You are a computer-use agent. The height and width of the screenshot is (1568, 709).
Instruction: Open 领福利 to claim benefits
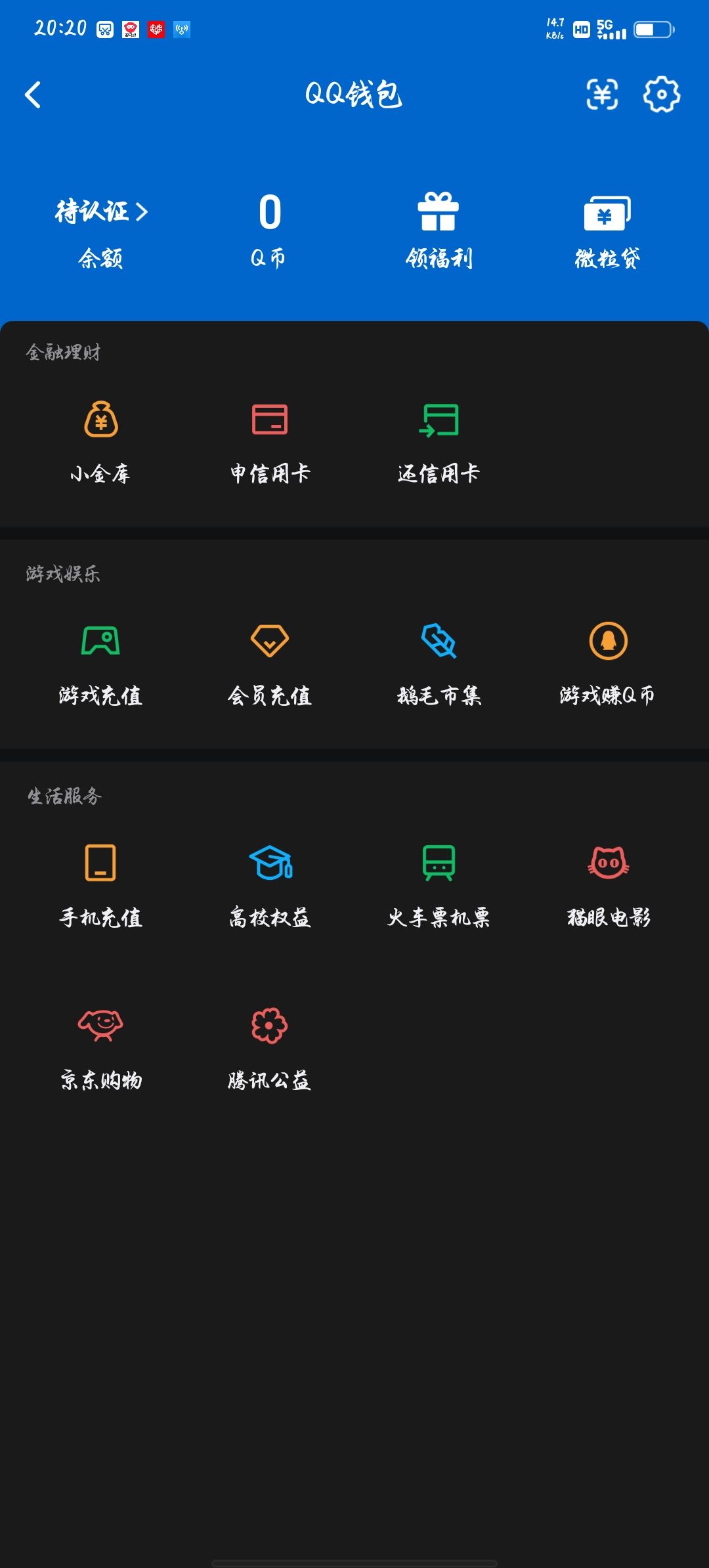(x=439, y=230)
